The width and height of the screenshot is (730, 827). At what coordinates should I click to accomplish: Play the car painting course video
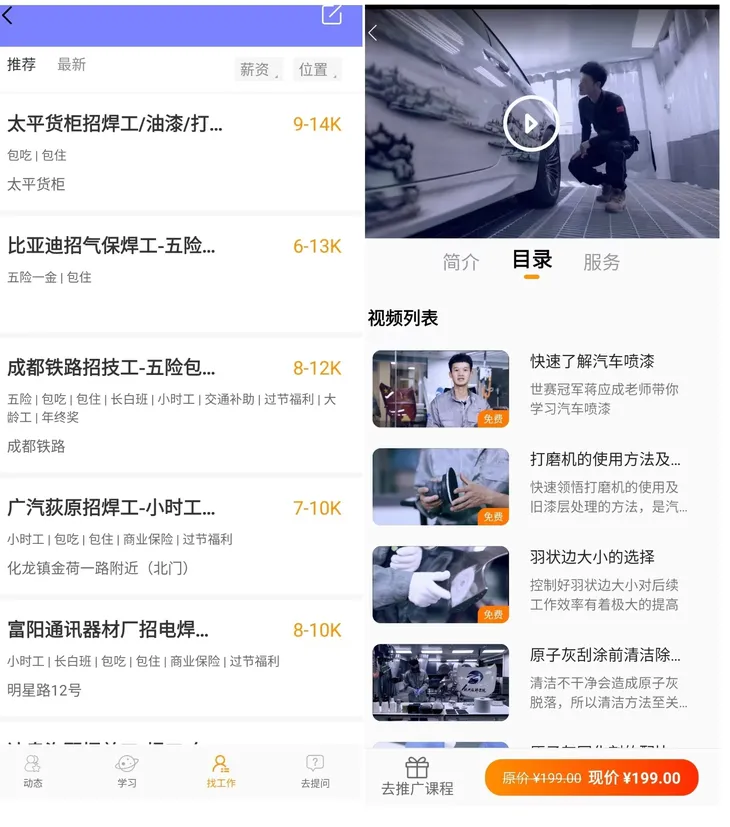(530, 124)
